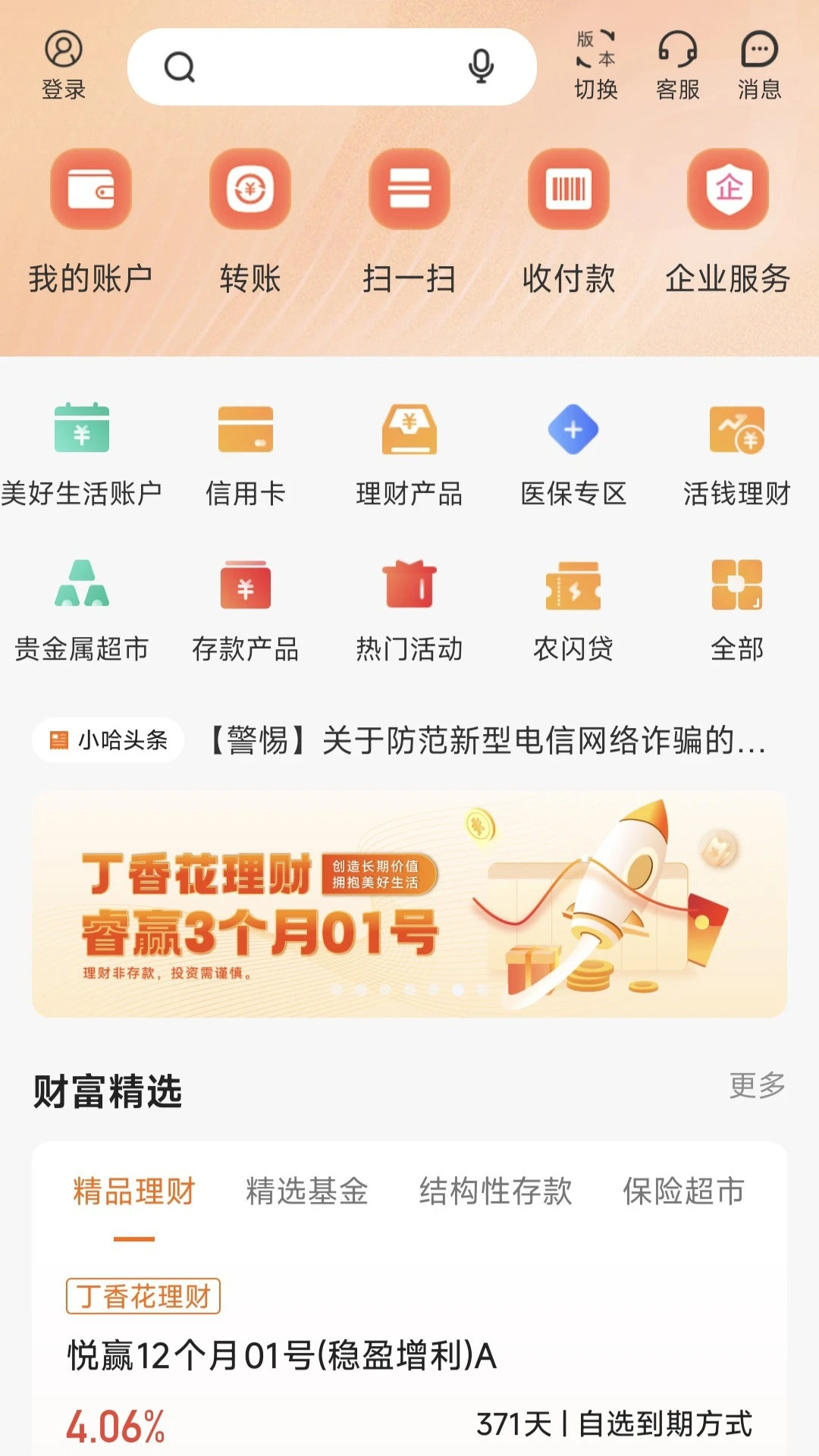Open 收付款 payment codes
819x1456 pixels.
[569, 220]
